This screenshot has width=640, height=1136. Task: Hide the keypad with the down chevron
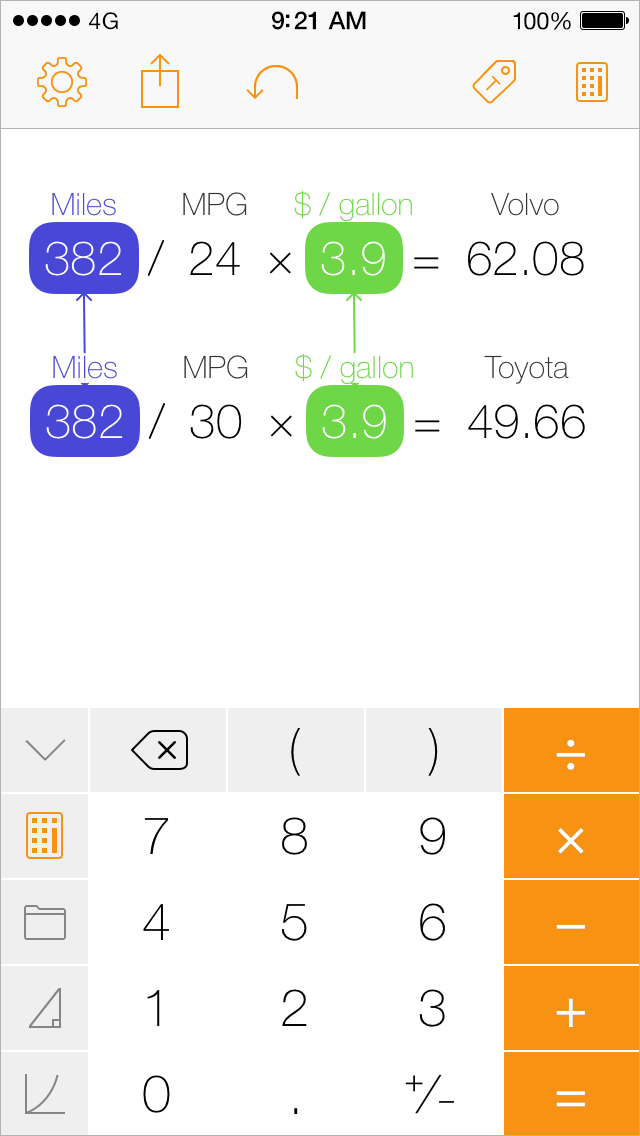(45, 749)
